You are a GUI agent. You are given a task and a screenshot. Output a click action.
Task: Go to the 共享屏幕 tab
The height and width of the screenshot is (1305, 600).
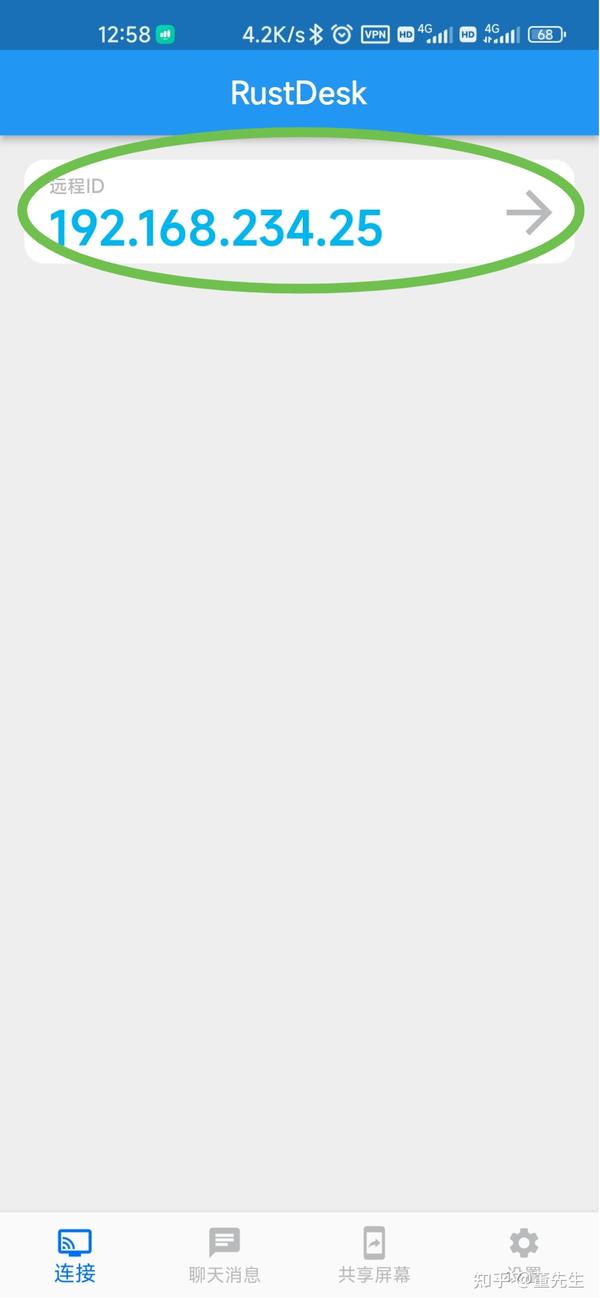(x=374, y=1256)
